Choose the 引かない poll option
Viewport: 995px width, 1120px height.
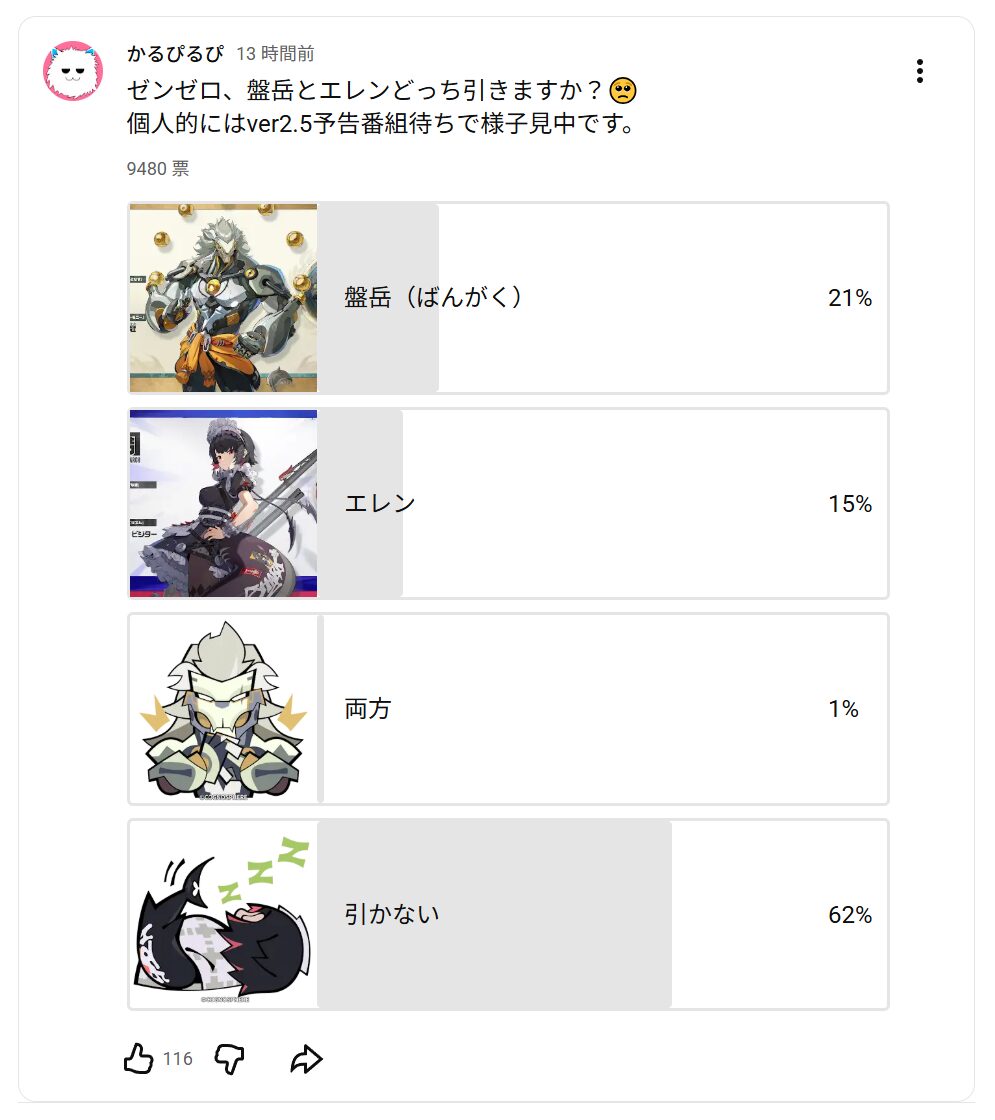click(508, 915)
